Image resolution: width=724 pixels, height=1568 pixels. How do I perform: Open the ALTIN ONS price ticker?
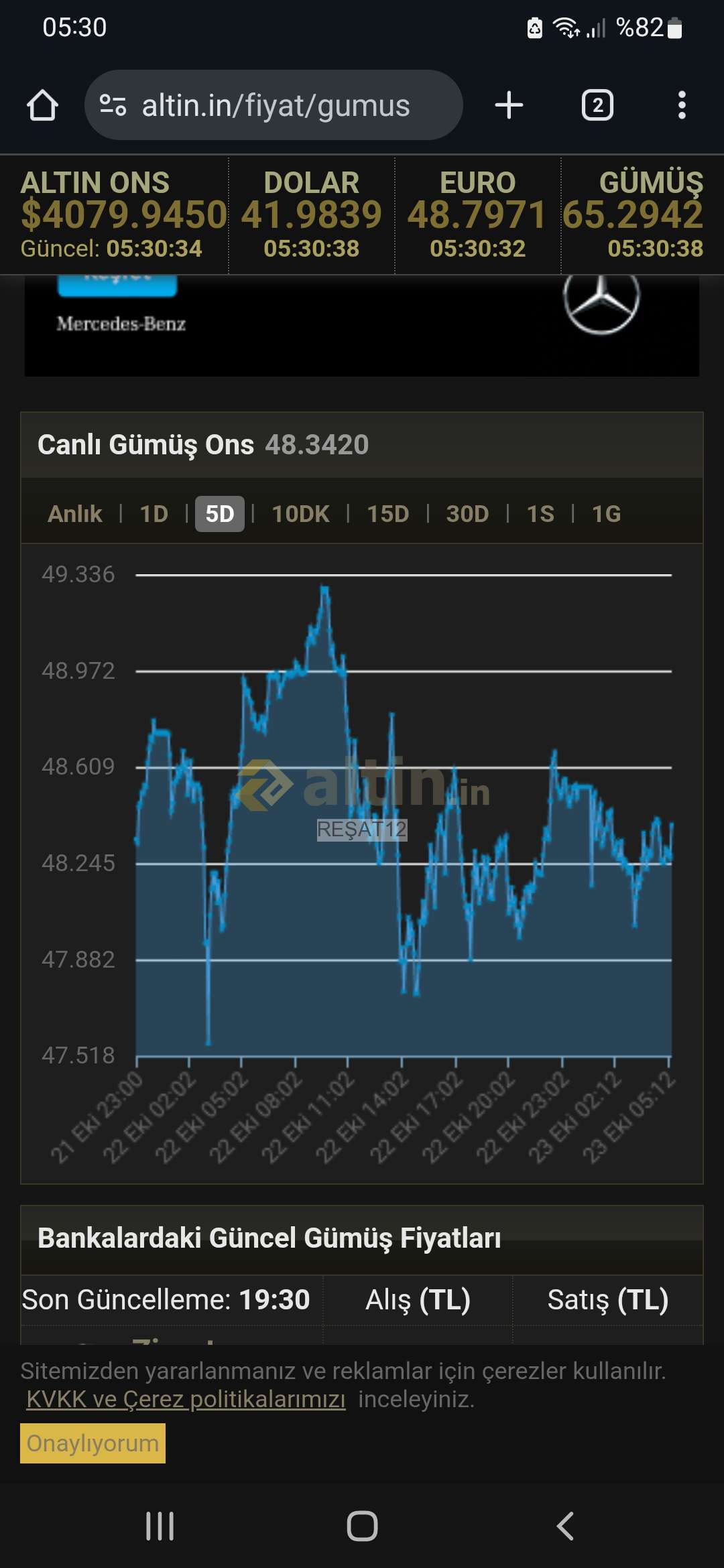pos(114,214)
